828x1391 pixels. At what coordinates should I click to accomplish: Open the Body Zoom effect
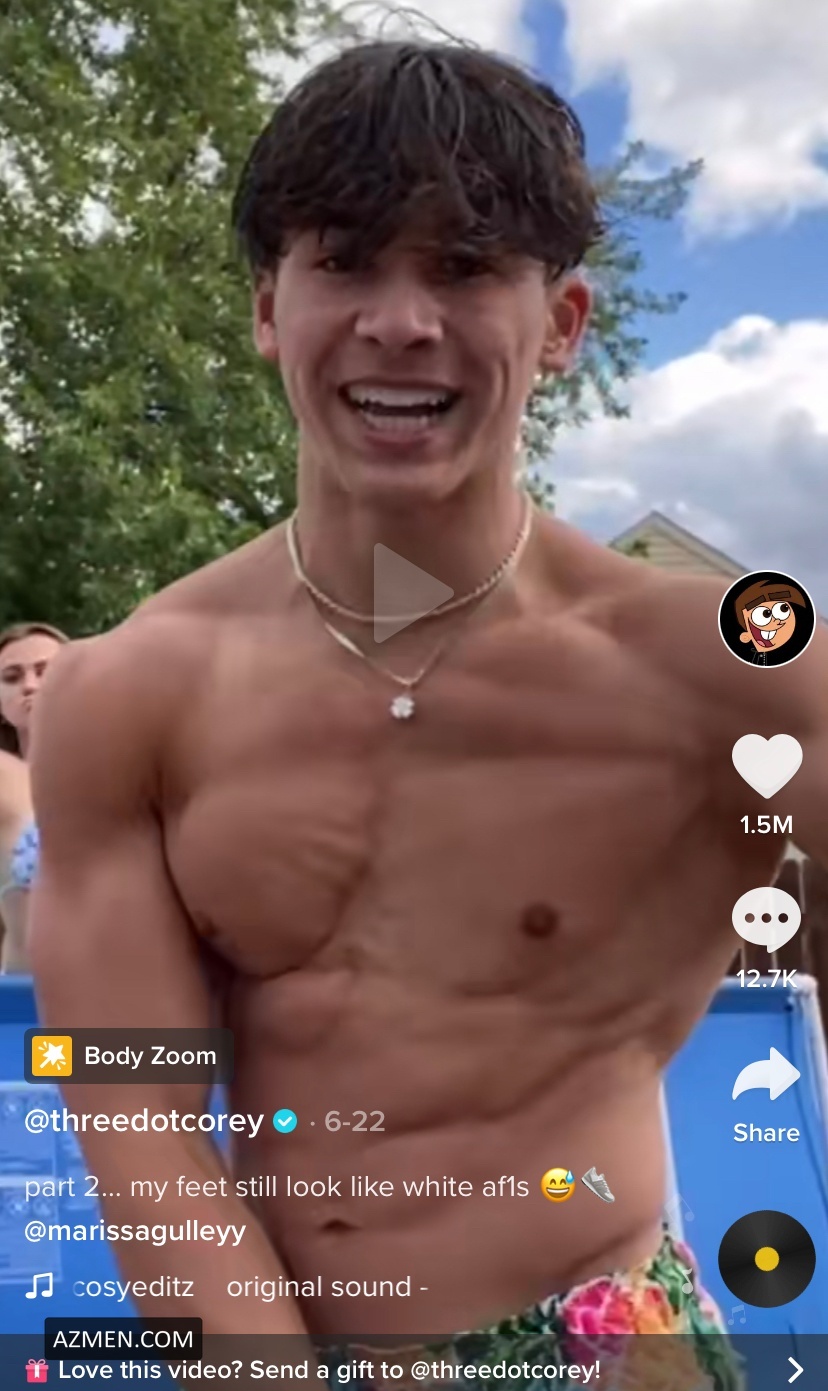point(128,1056)
